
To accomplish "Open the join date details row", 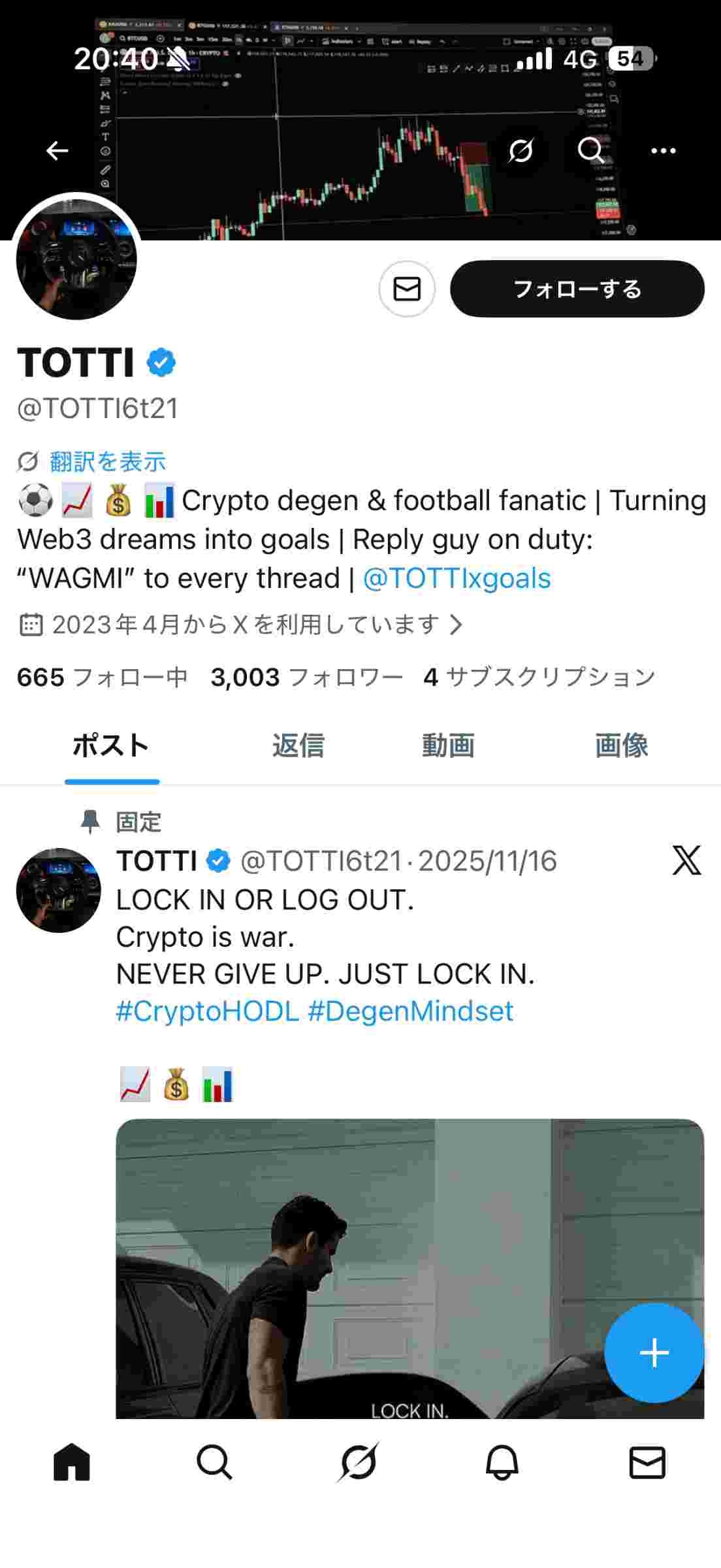I will (x=242, y=625).
